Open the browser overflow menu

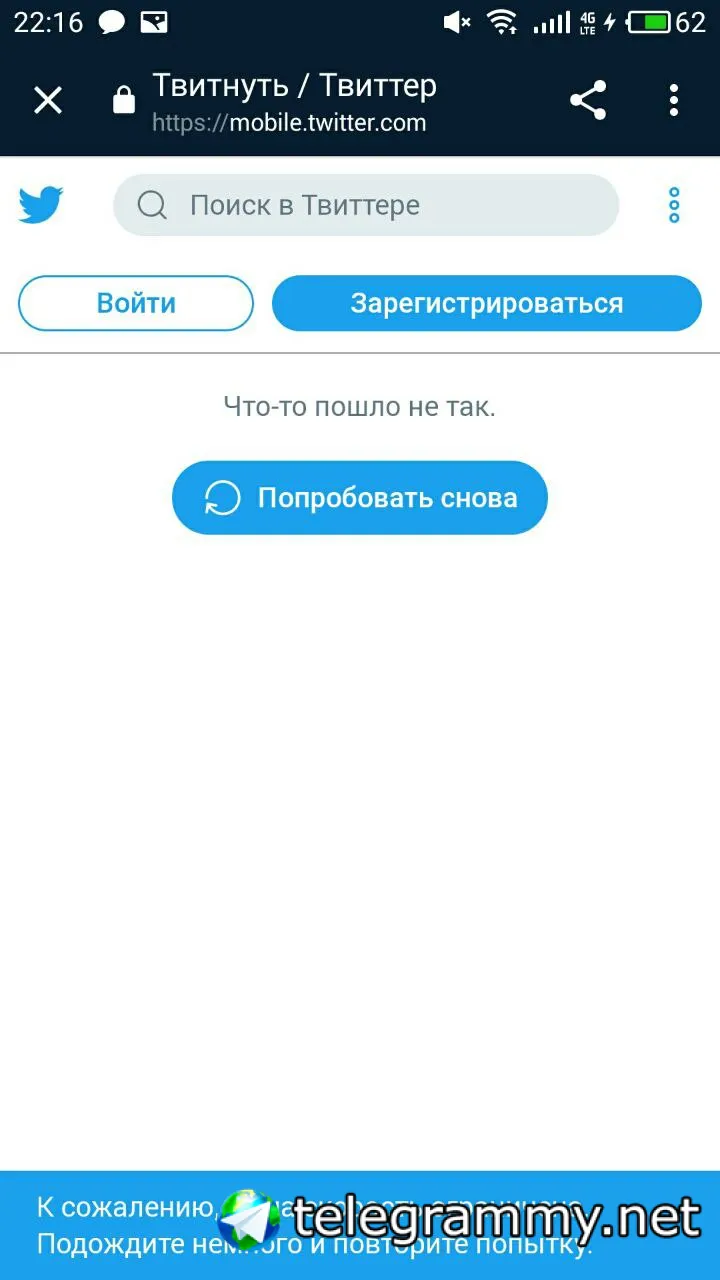674,100
